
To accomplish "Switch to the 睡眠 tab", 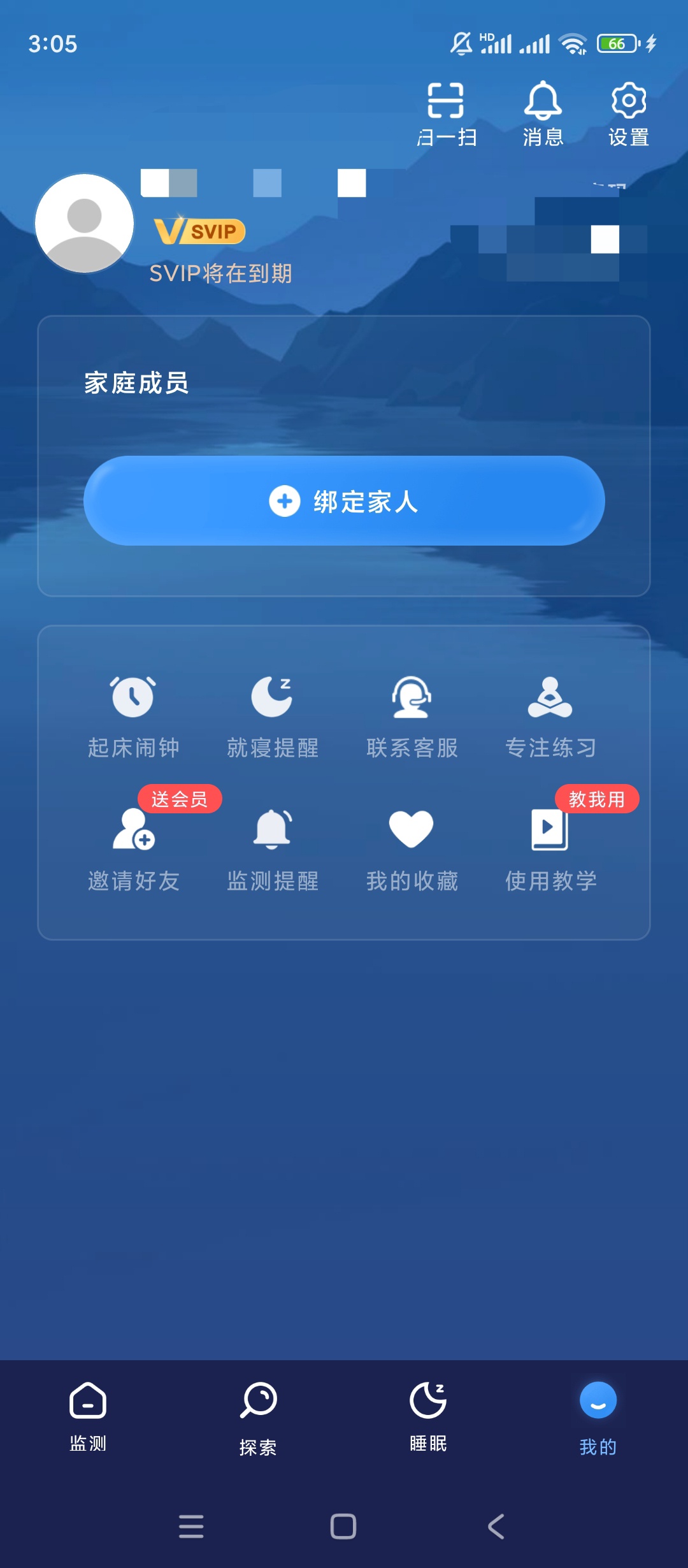I will click(x=428, y=1416).
